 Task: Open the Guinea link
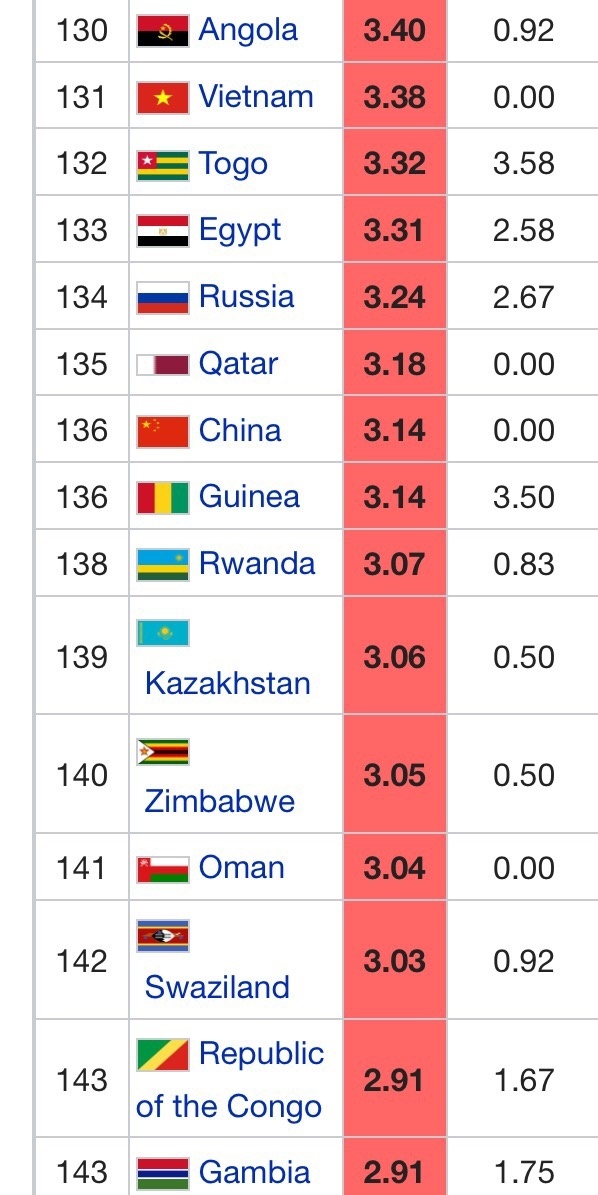click(249, 497)
